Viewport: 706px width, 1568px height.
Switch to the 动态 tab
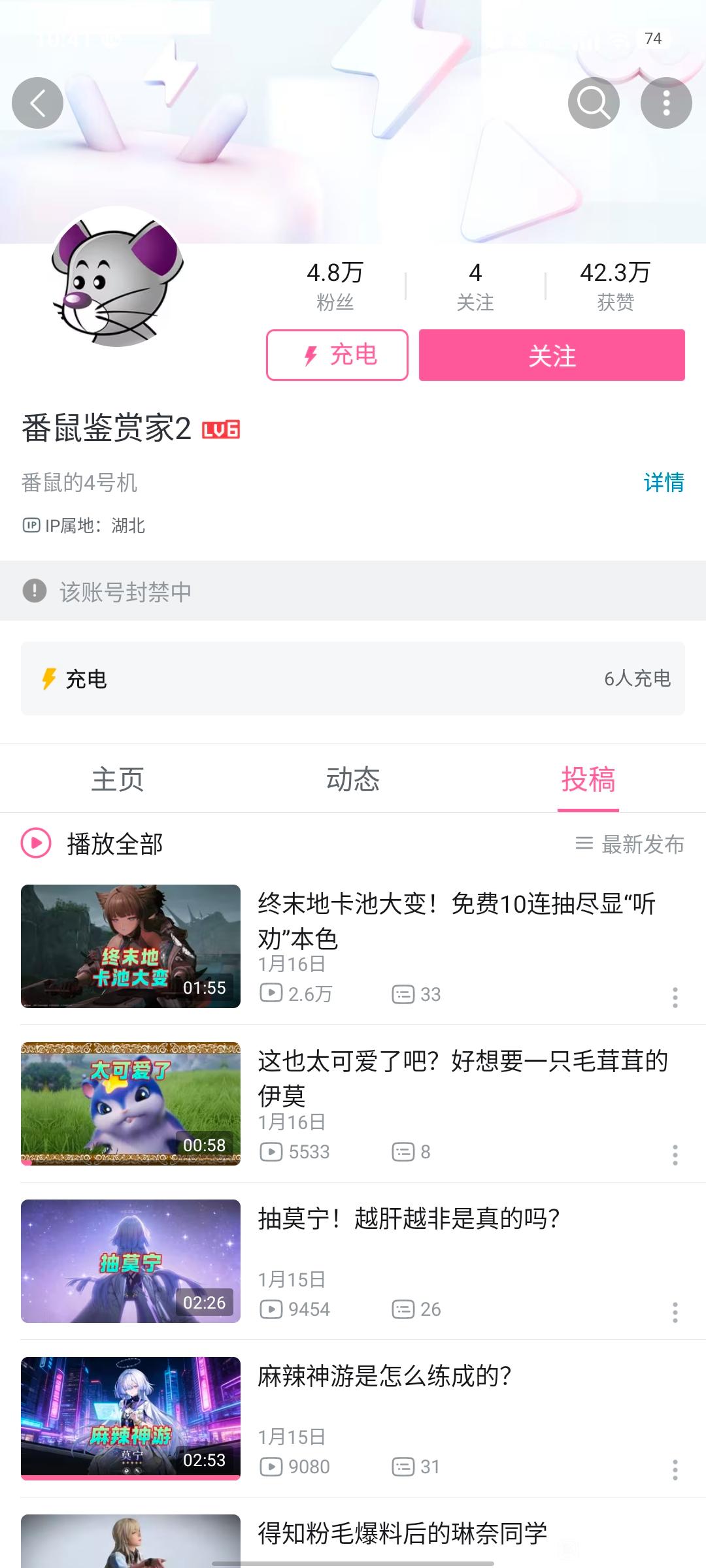tap(353, 779)
